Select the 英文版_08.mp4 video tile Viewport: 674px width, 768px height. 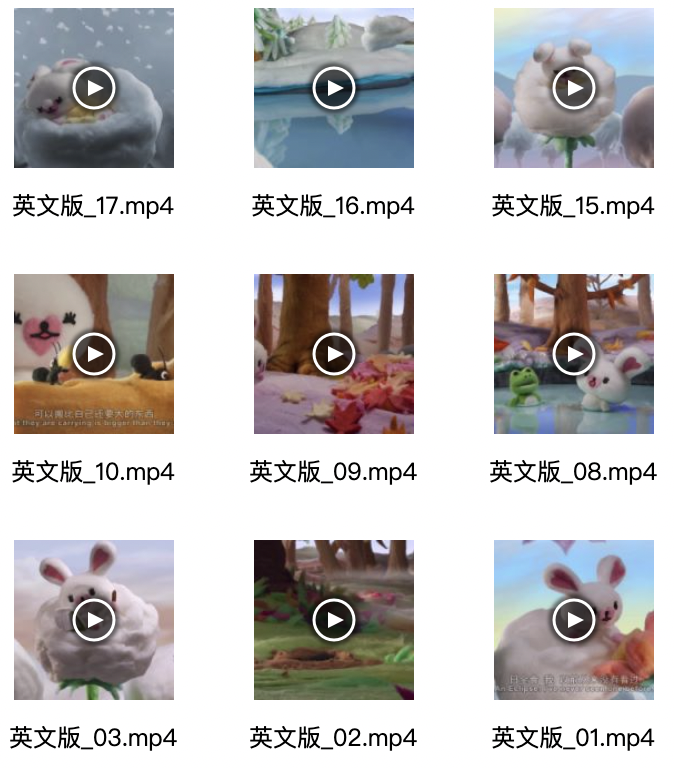tap(574, 354)
